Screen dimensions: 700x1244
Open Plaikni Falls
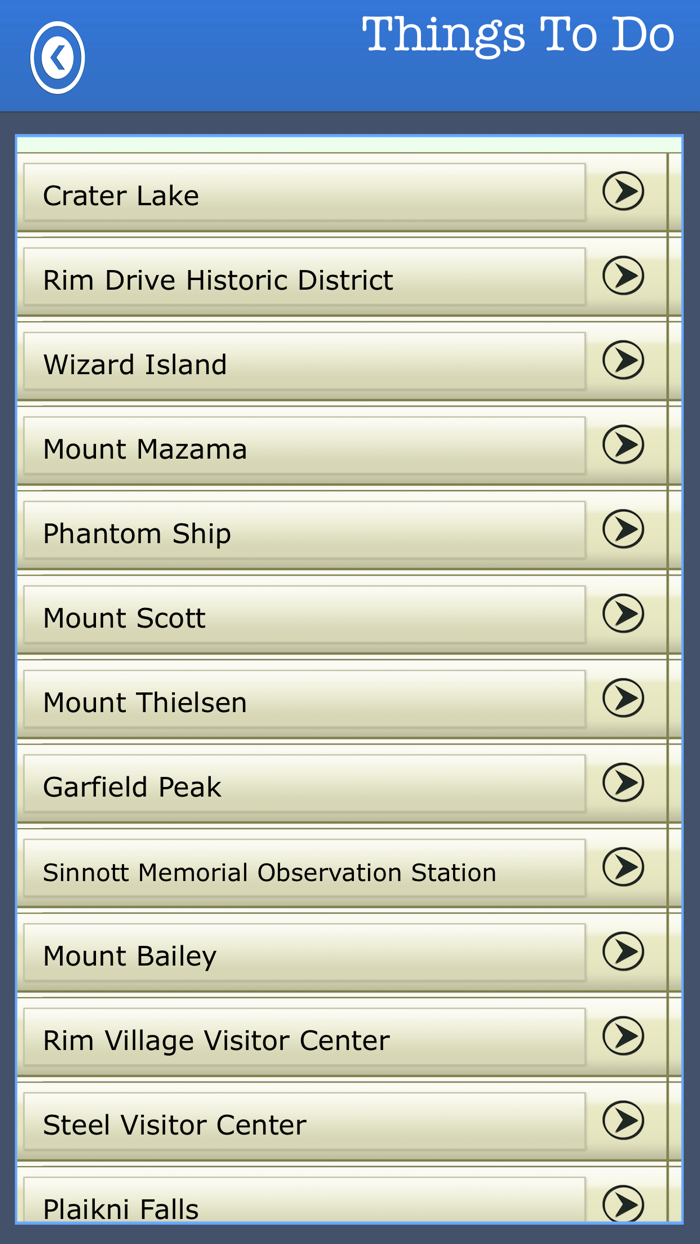(342, 1195)
